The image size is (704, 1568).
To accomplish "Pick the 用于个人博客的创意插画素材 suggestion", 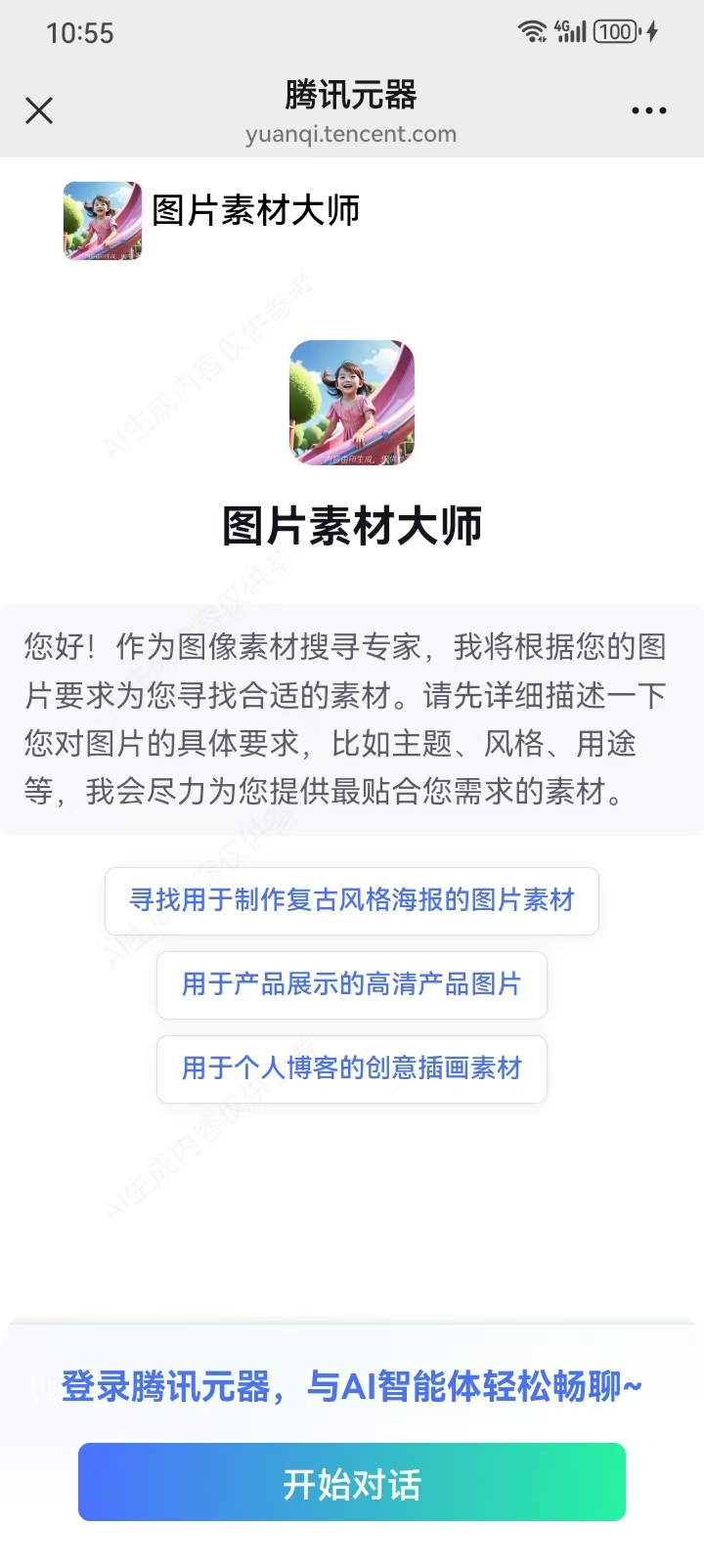I will (352, 1068).
